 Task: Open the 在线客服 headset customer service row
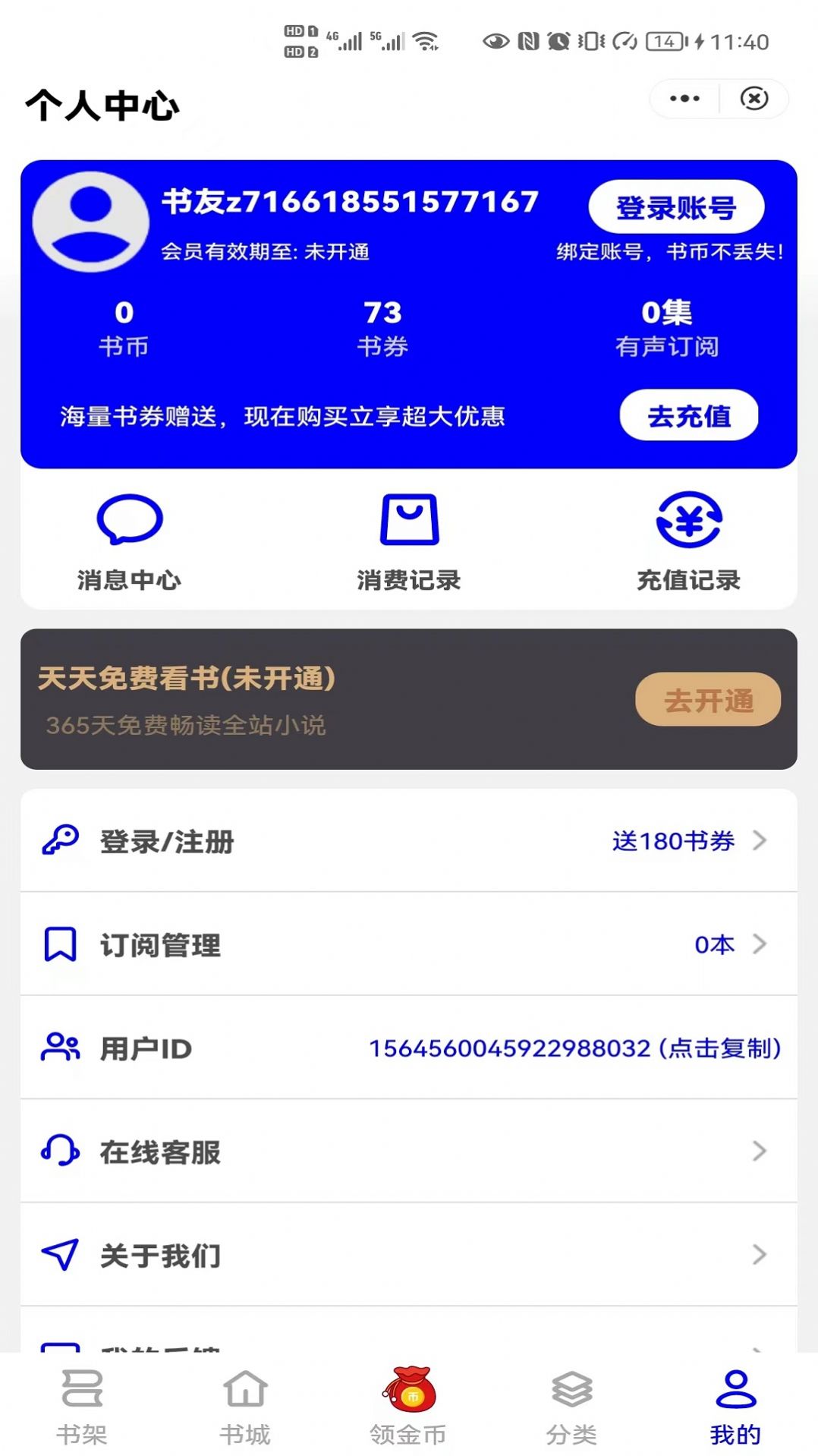pos(410,1152)
